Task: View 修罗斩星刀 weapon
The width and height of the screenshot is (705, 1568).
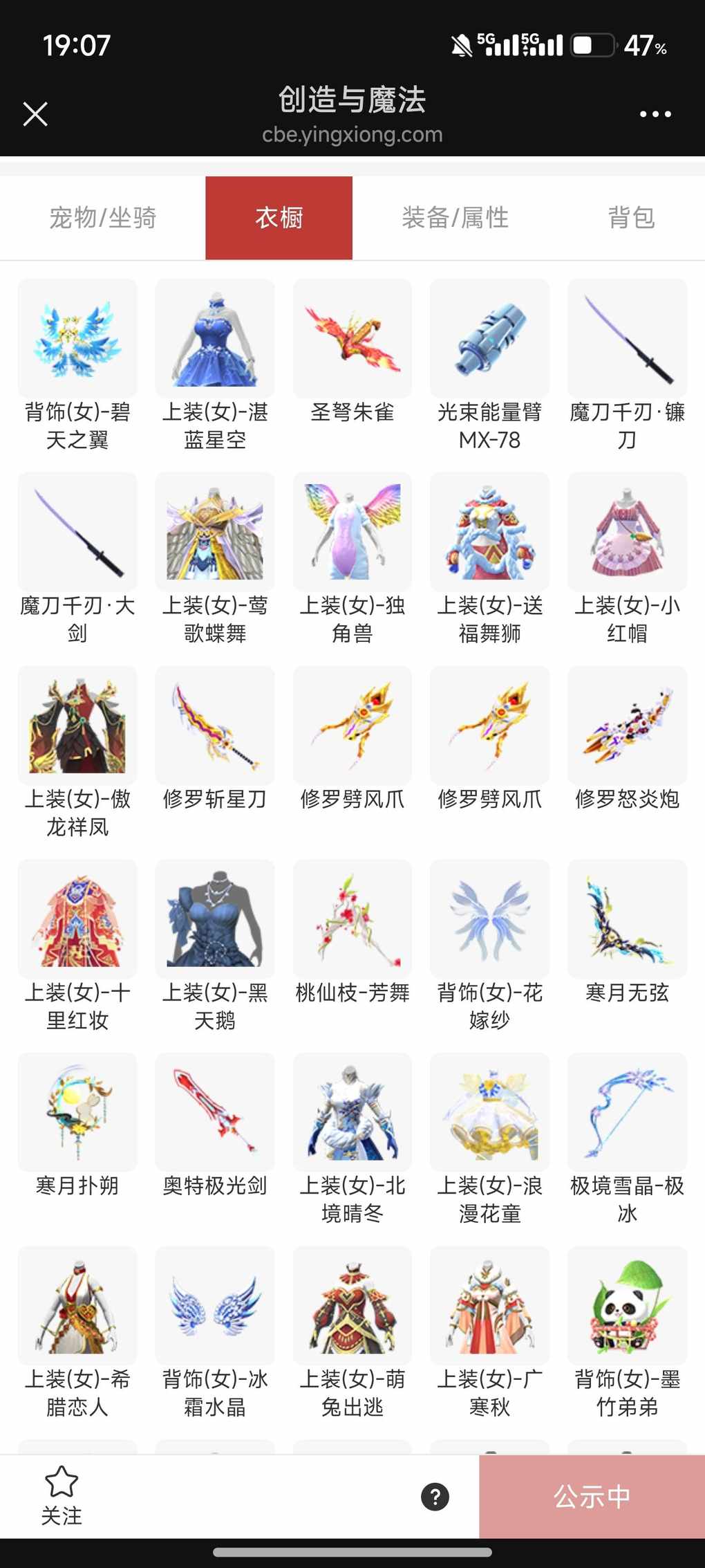Action: [x=215, y=726]
